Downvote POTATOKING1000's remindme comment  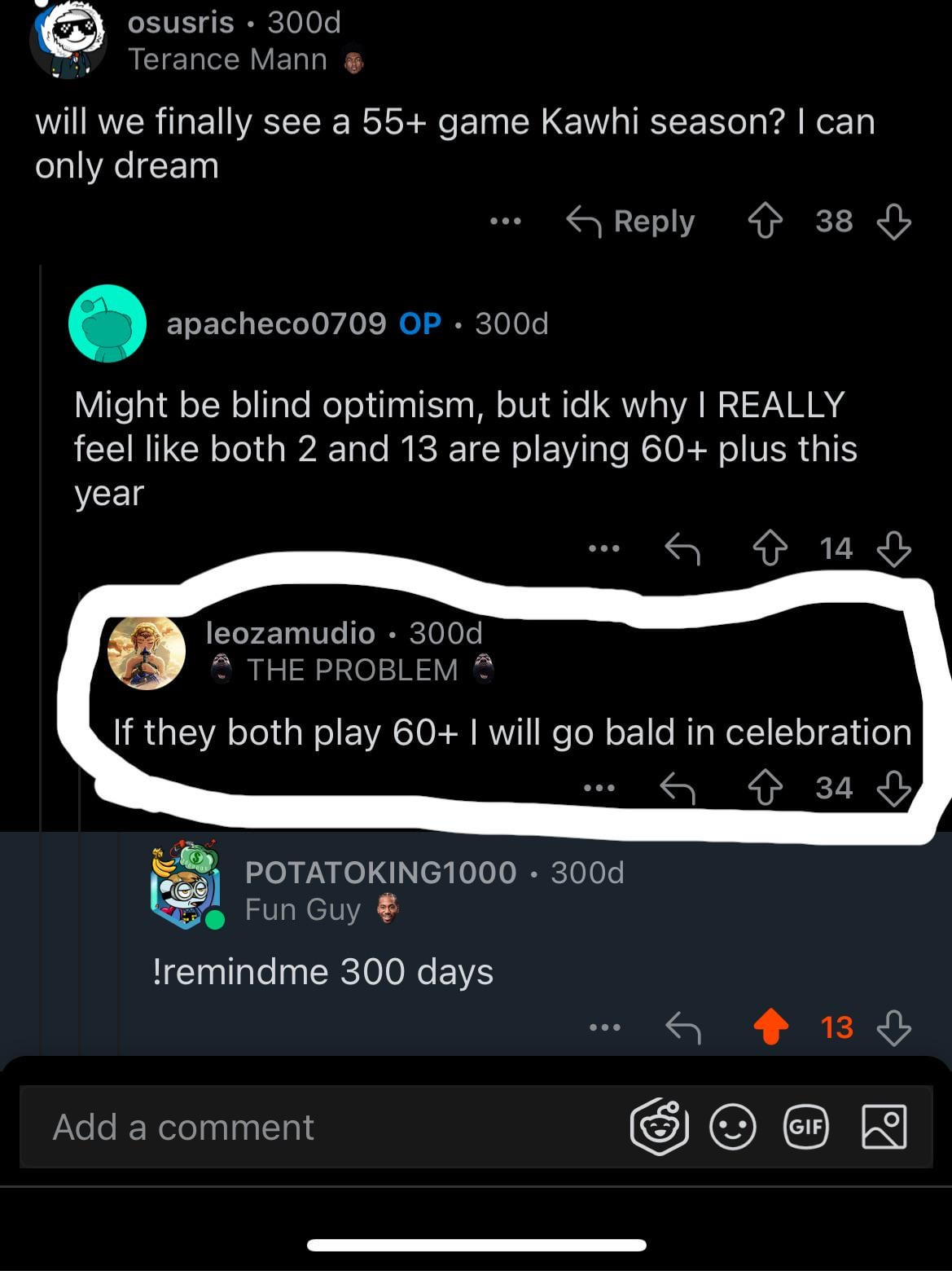(x=893, y=1027)
